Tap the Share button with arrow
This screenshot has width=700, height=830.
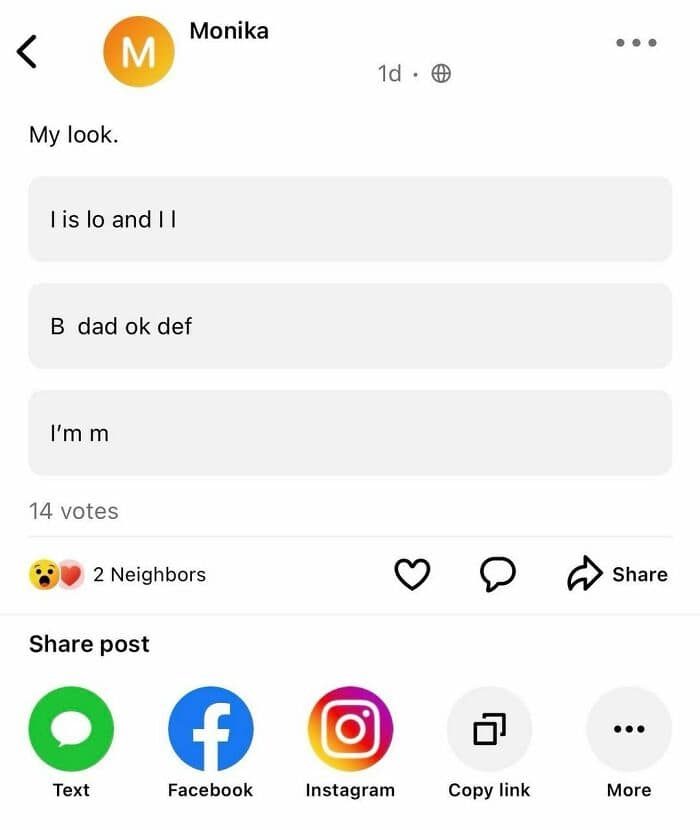pos(617,574)
